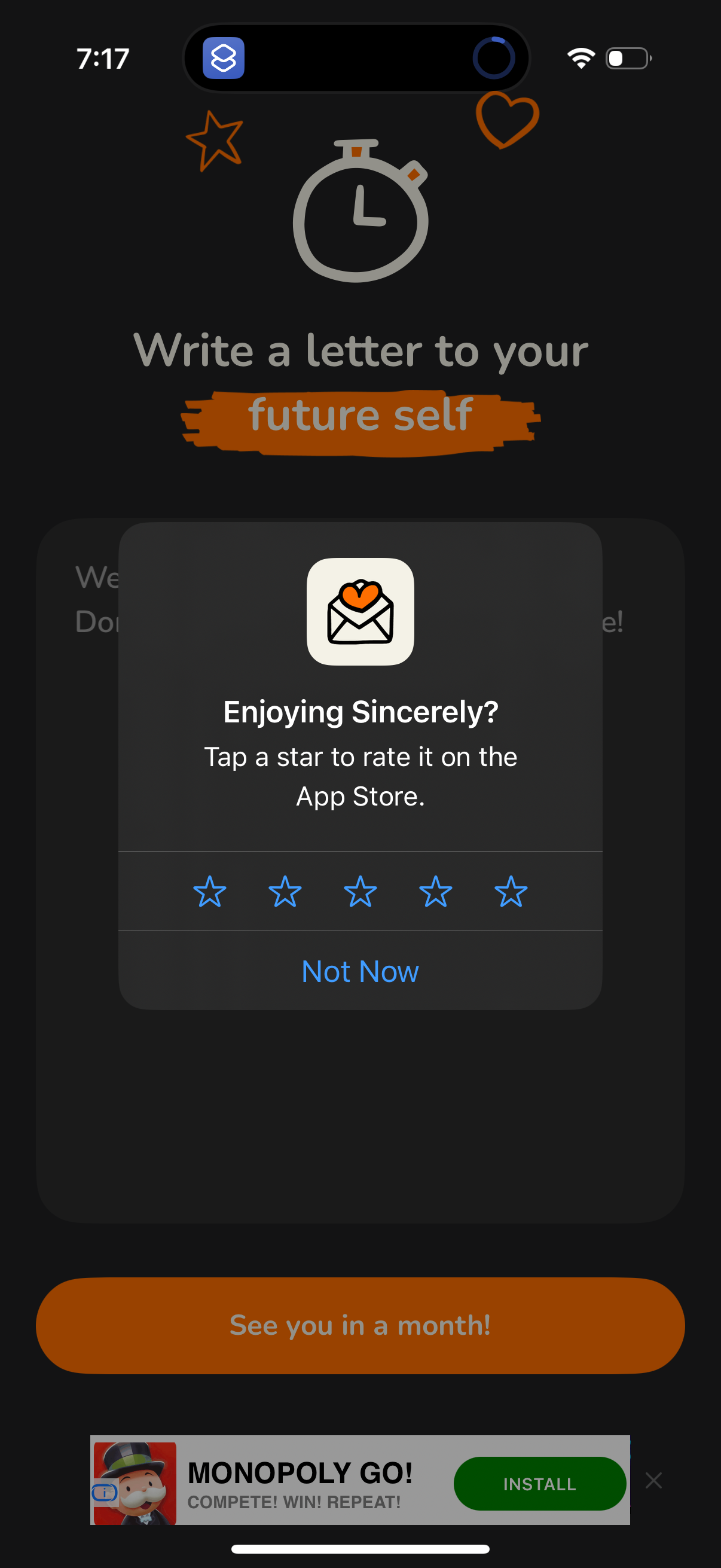Tap the blue app icon in the Dynamic Island
This screenshot has width=721, height=1568.
(x=224, y=59)
